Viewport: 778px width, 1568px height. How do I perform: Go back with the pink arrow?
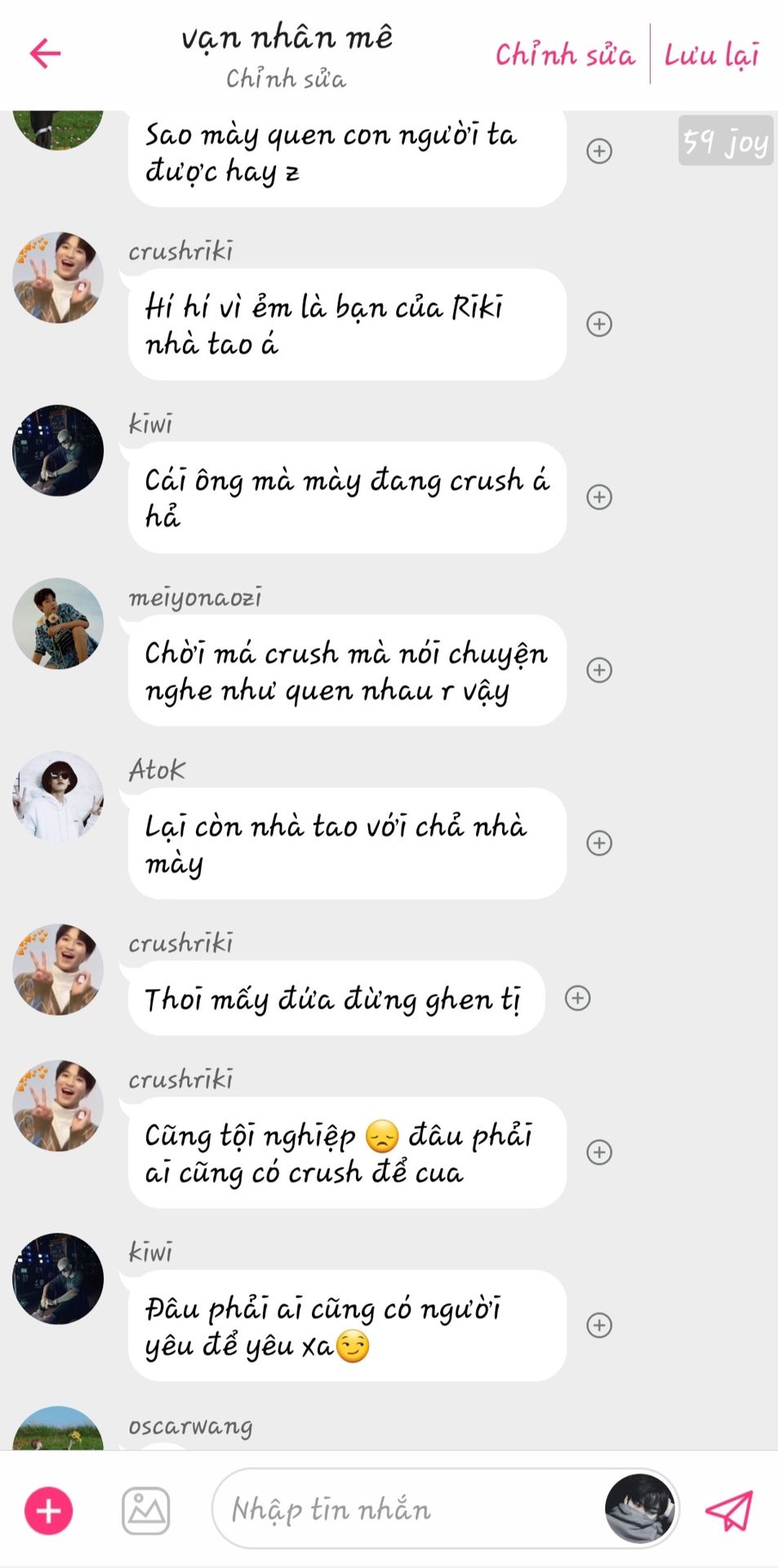click(46, 54)
